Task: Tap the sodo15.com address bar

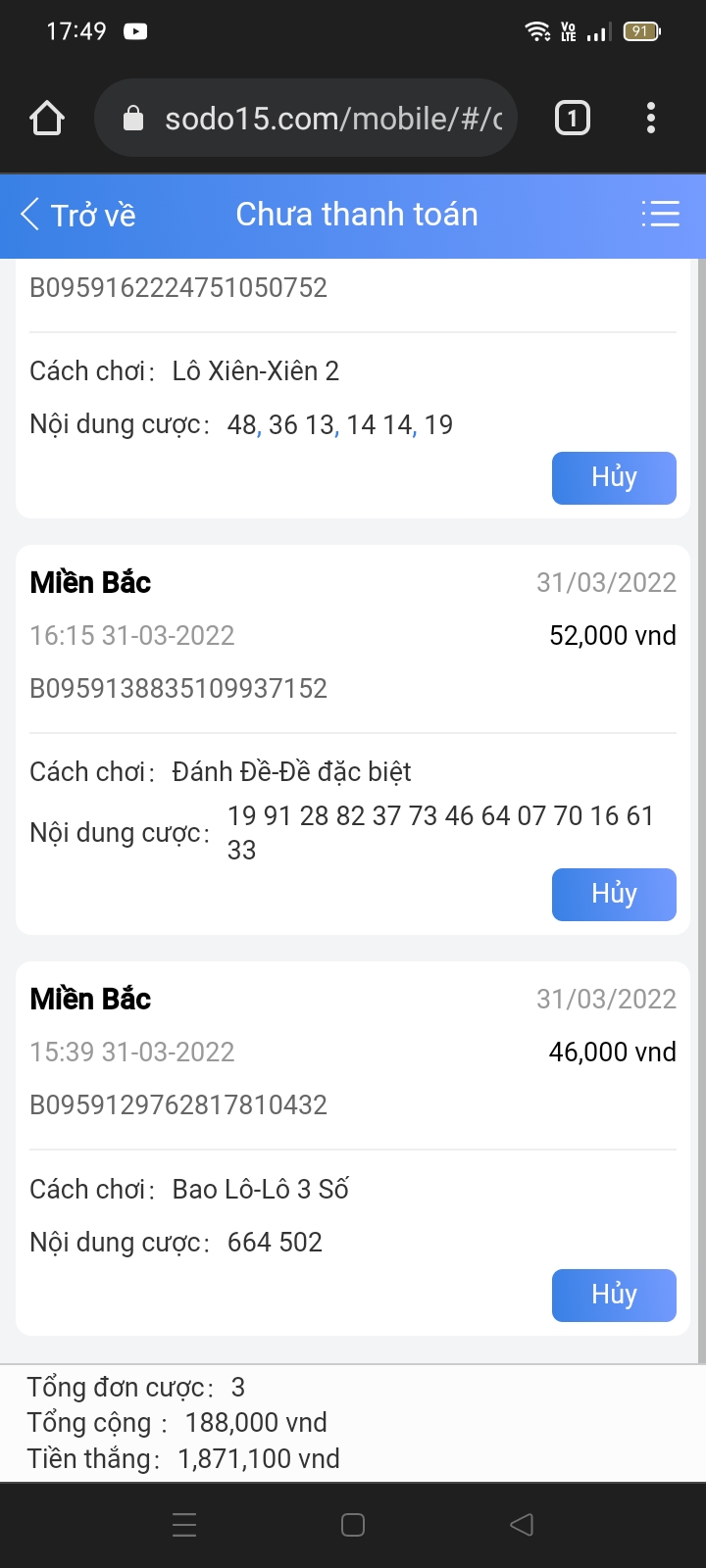Action: pyautogui.click(x=306, y=119)
